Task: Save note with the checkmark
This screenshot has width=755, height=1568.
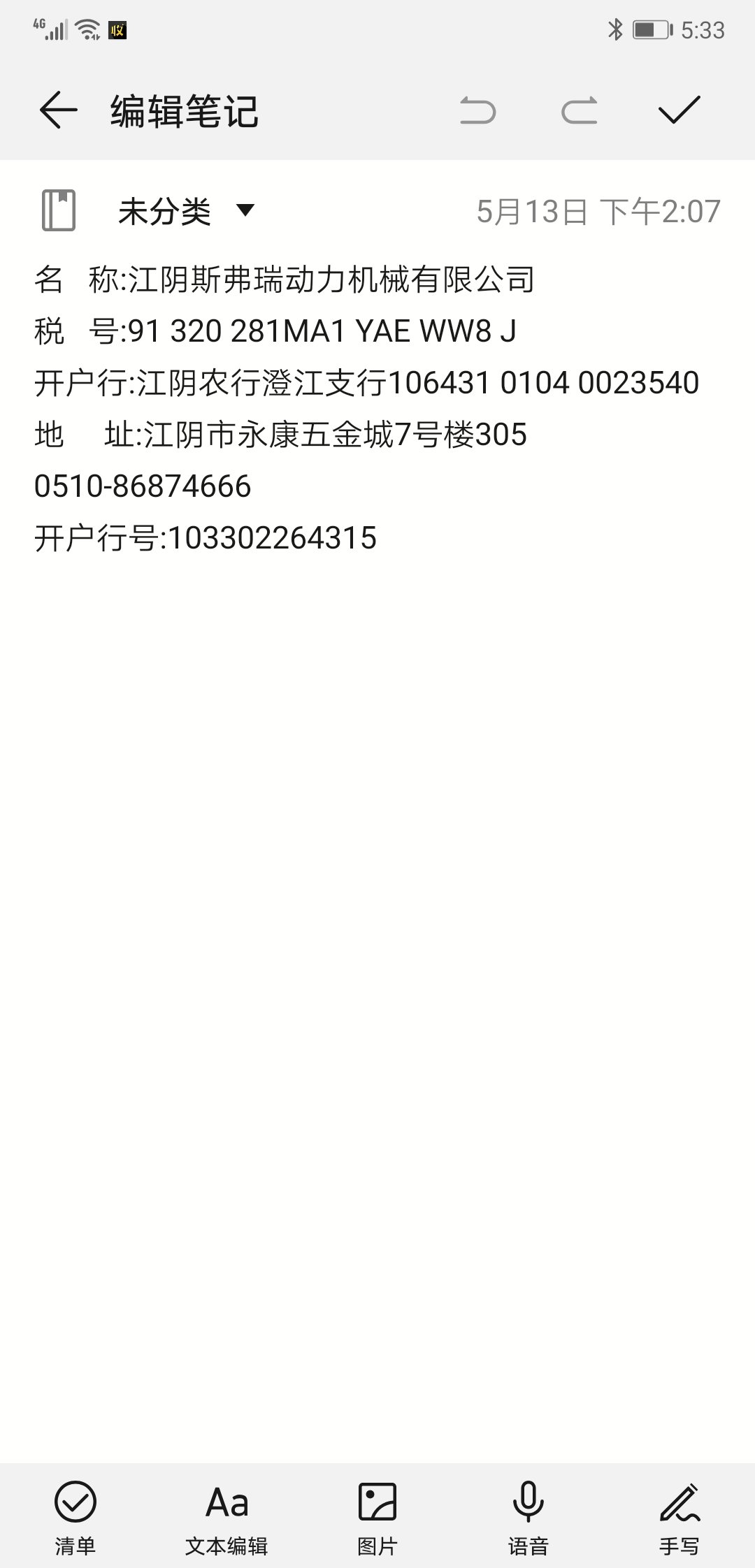Action: tap(679, 110)
